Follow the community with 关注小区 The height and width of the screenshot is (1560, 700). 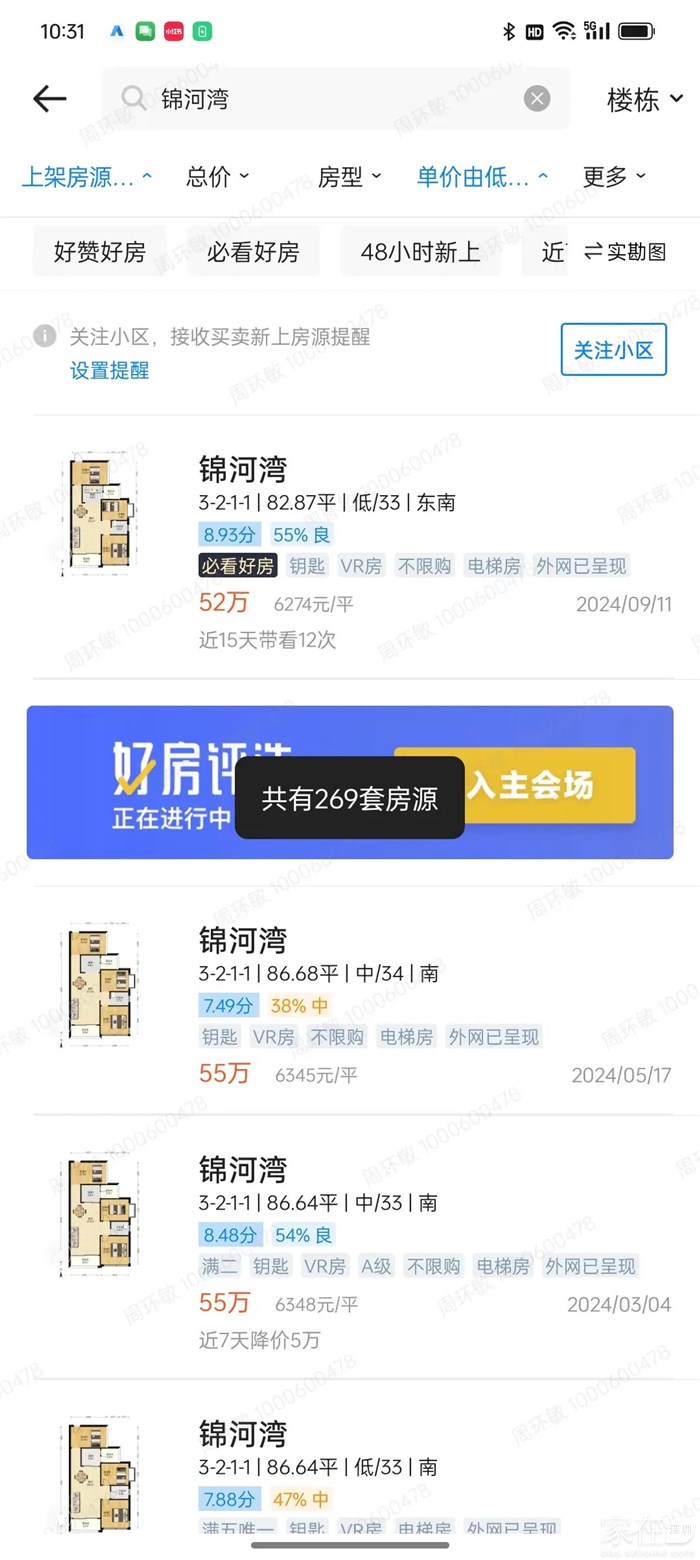[x=613, y=350]
